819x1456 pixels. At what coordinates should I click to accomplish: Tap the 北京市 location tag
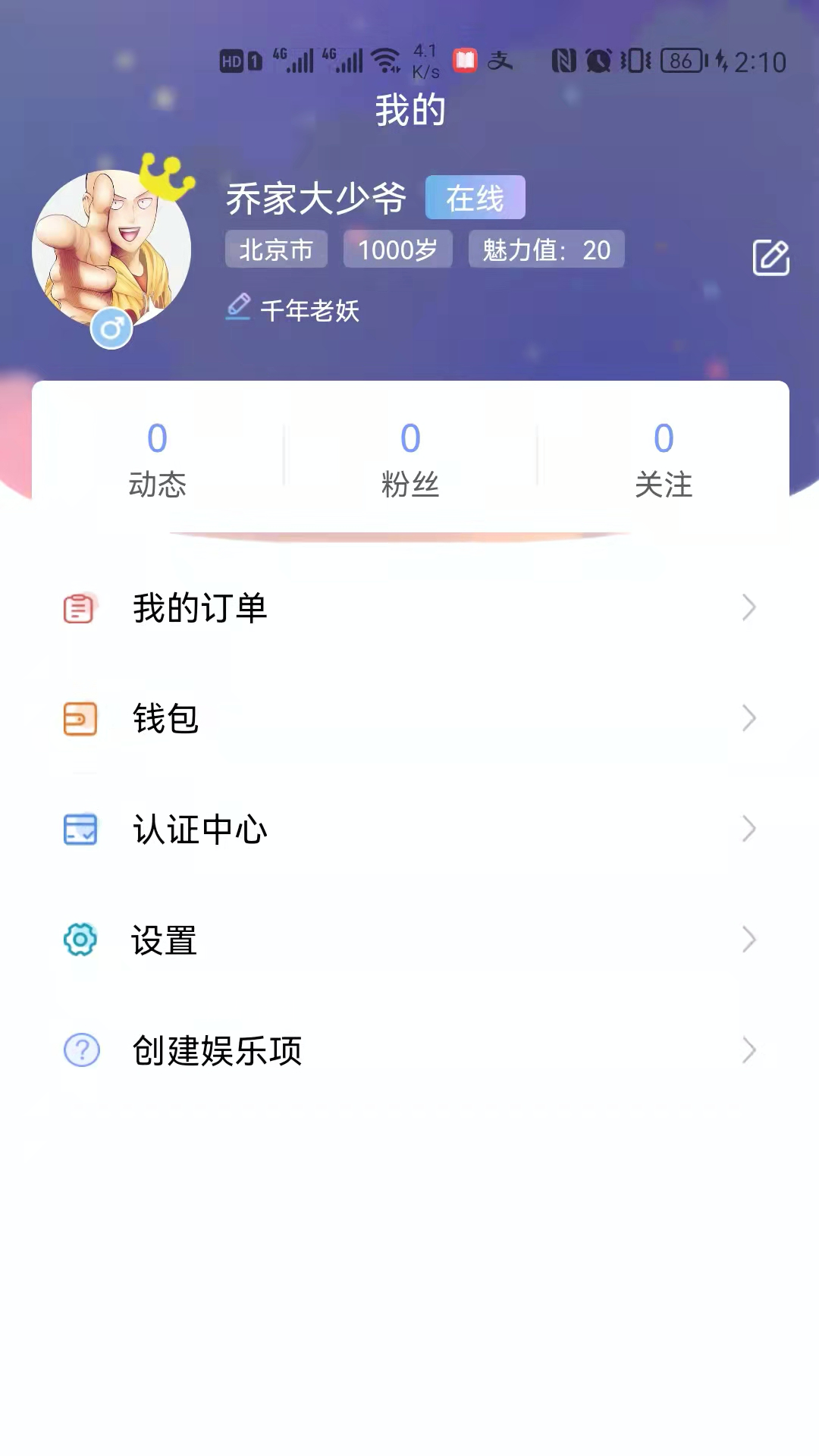pyautogui.click(x=276, y=249)
